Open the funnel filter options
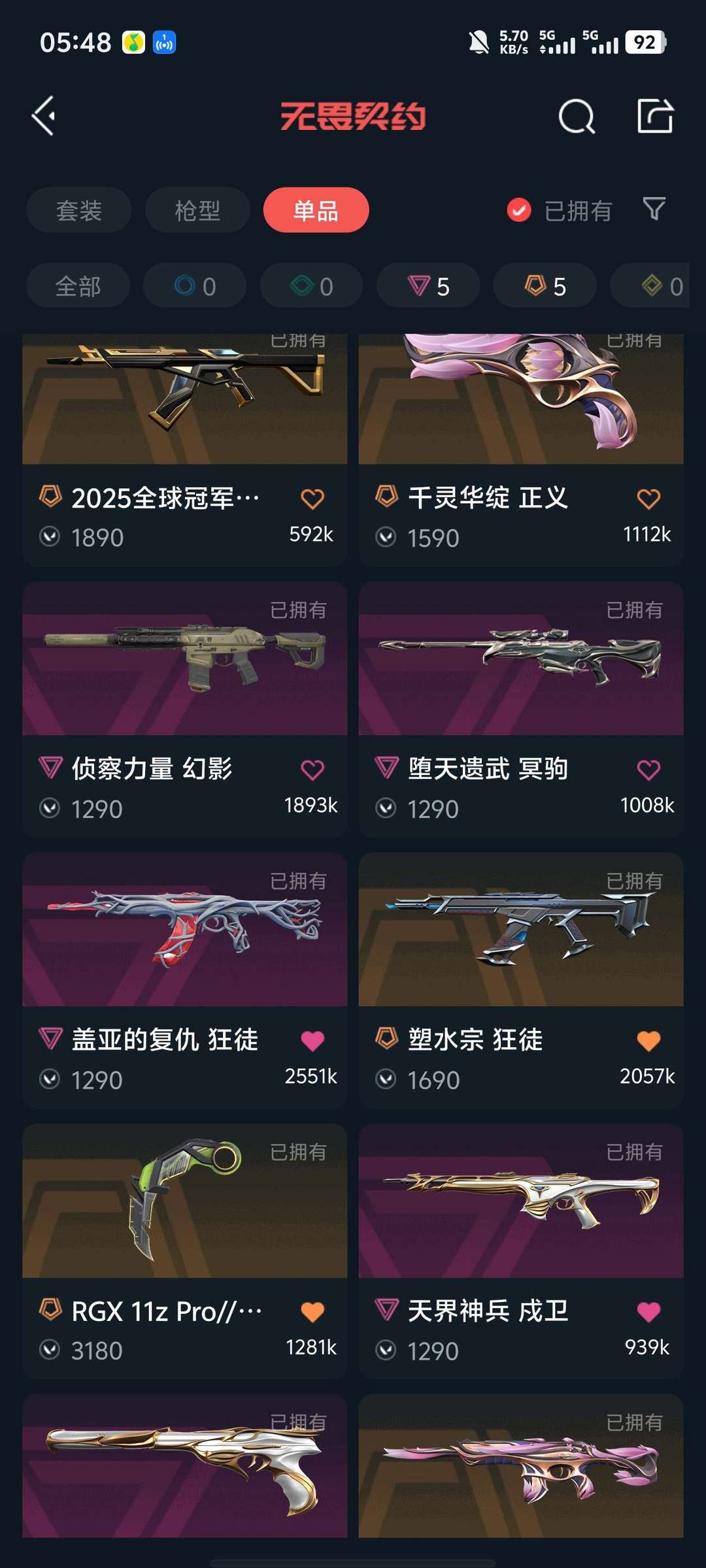Image resolution: width=706 pixels, height=1568 pixels. pyautogui.click(x=654, y=209)
